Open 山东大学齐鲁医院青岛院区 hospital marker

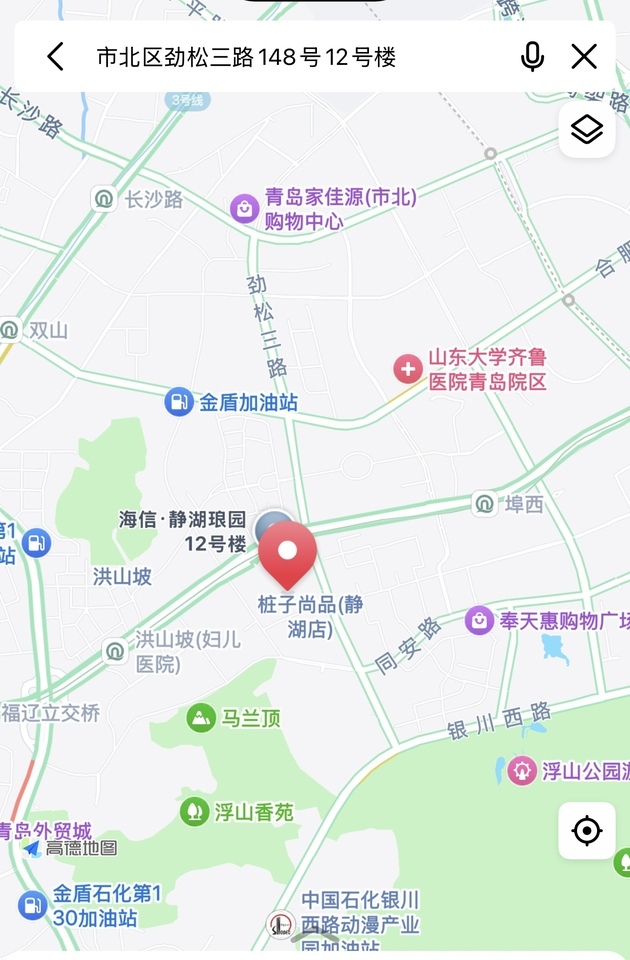[x=408, y=369]
